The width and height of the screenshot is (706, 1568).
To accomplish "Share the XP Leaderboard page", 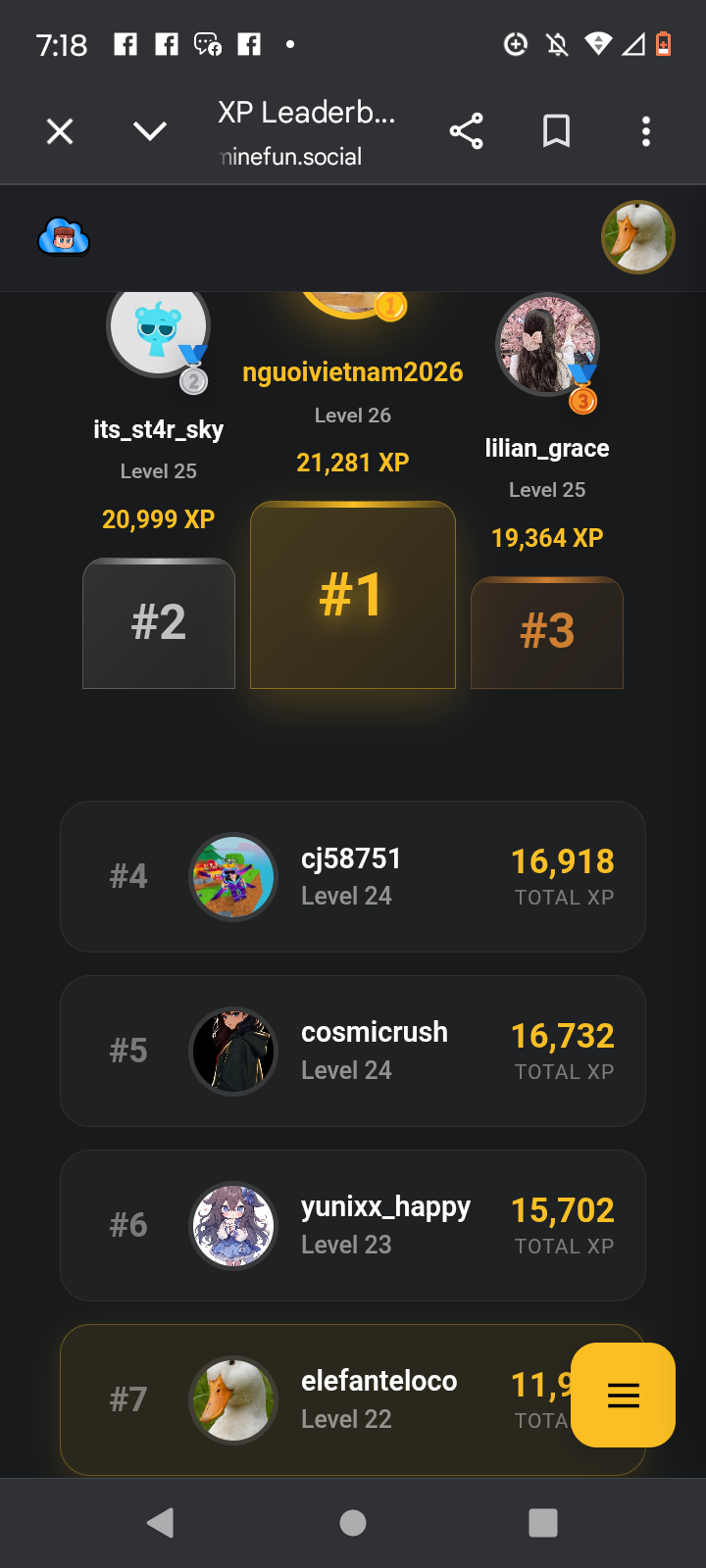I will 466,131.
